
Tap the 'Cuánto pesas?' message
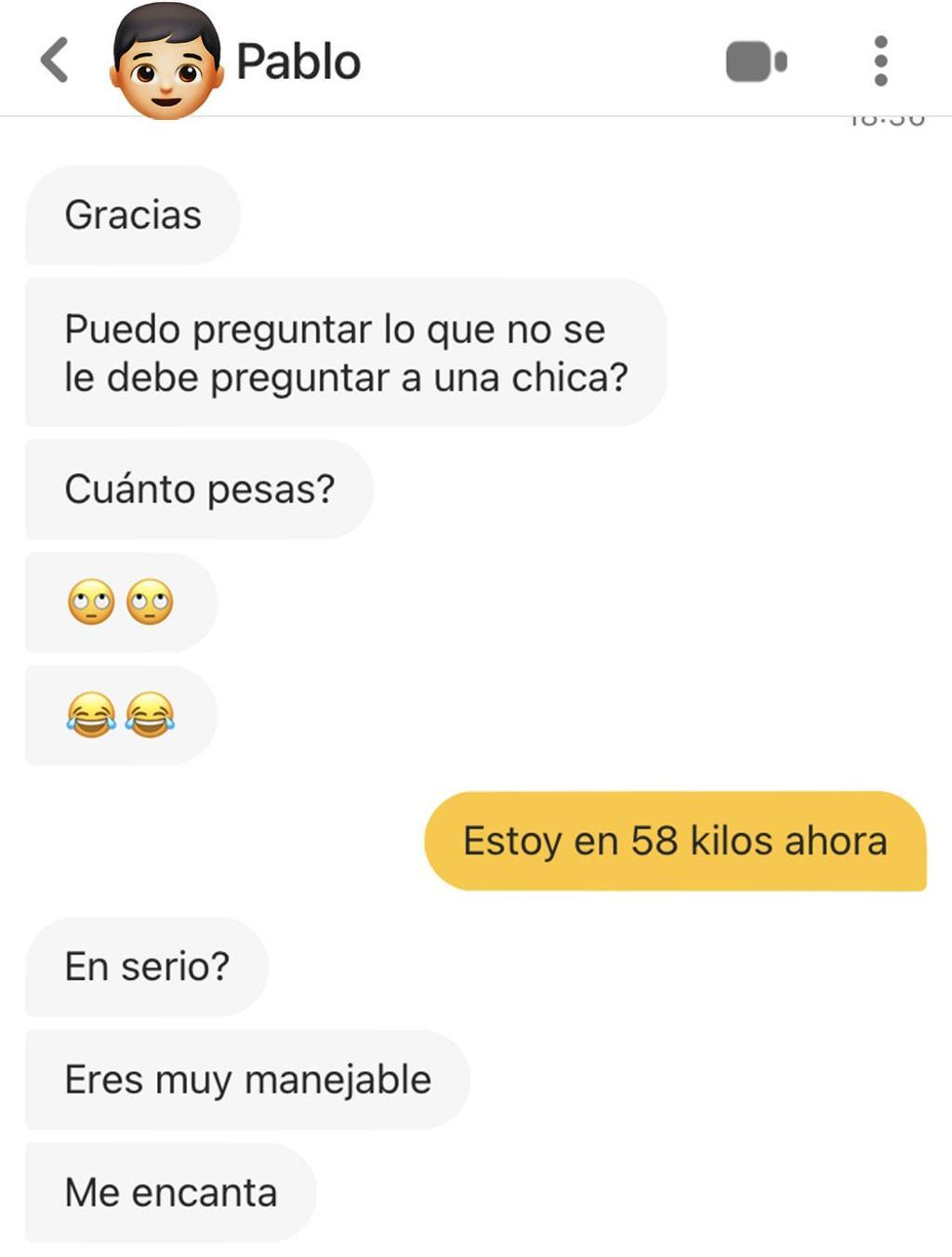pyautogui.click(x=200, y=488)
